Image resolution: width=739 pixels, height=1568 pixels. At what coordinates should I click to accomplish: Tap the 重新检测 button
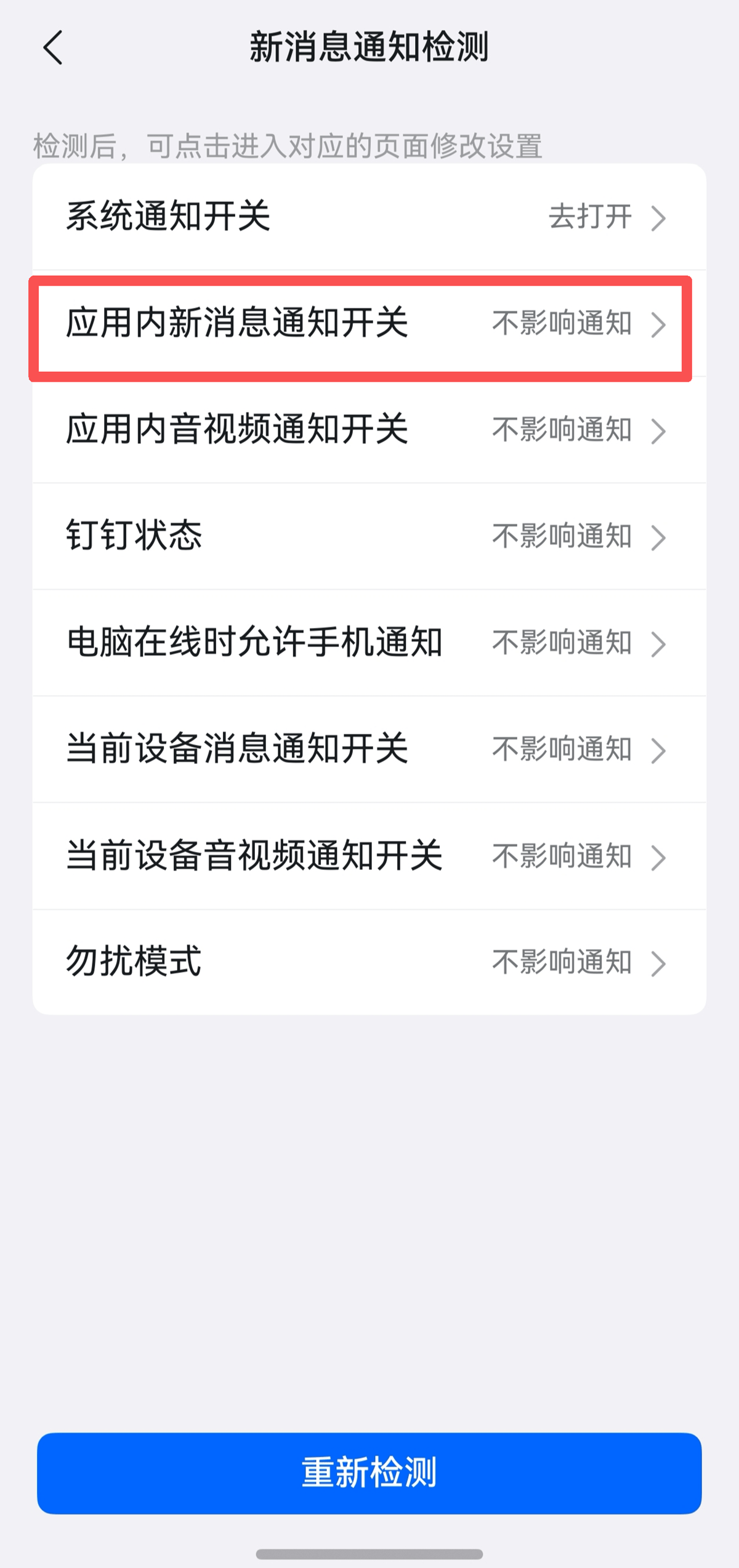[369, 1473]
